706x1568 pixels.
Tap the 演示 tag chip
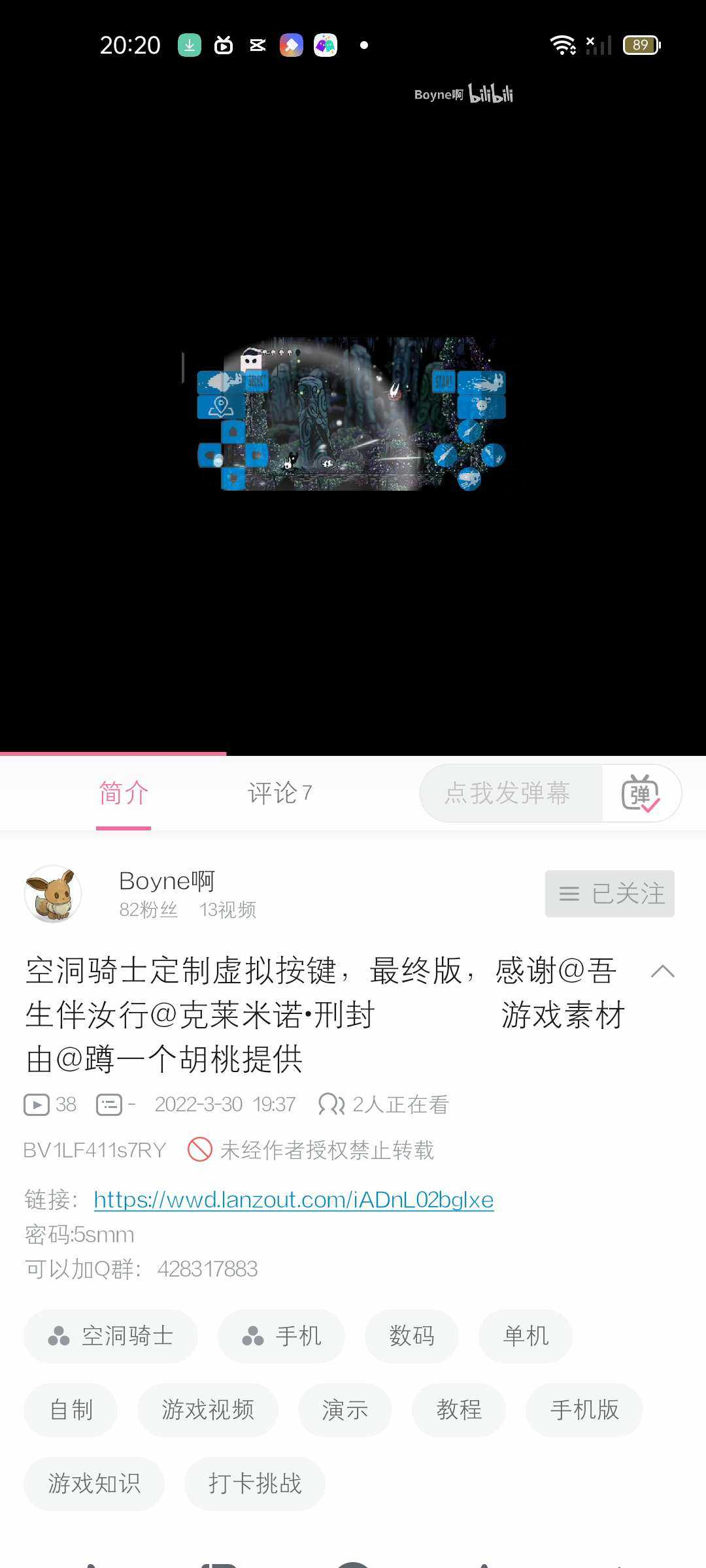pyautogui.click(x=345, y=1410)
